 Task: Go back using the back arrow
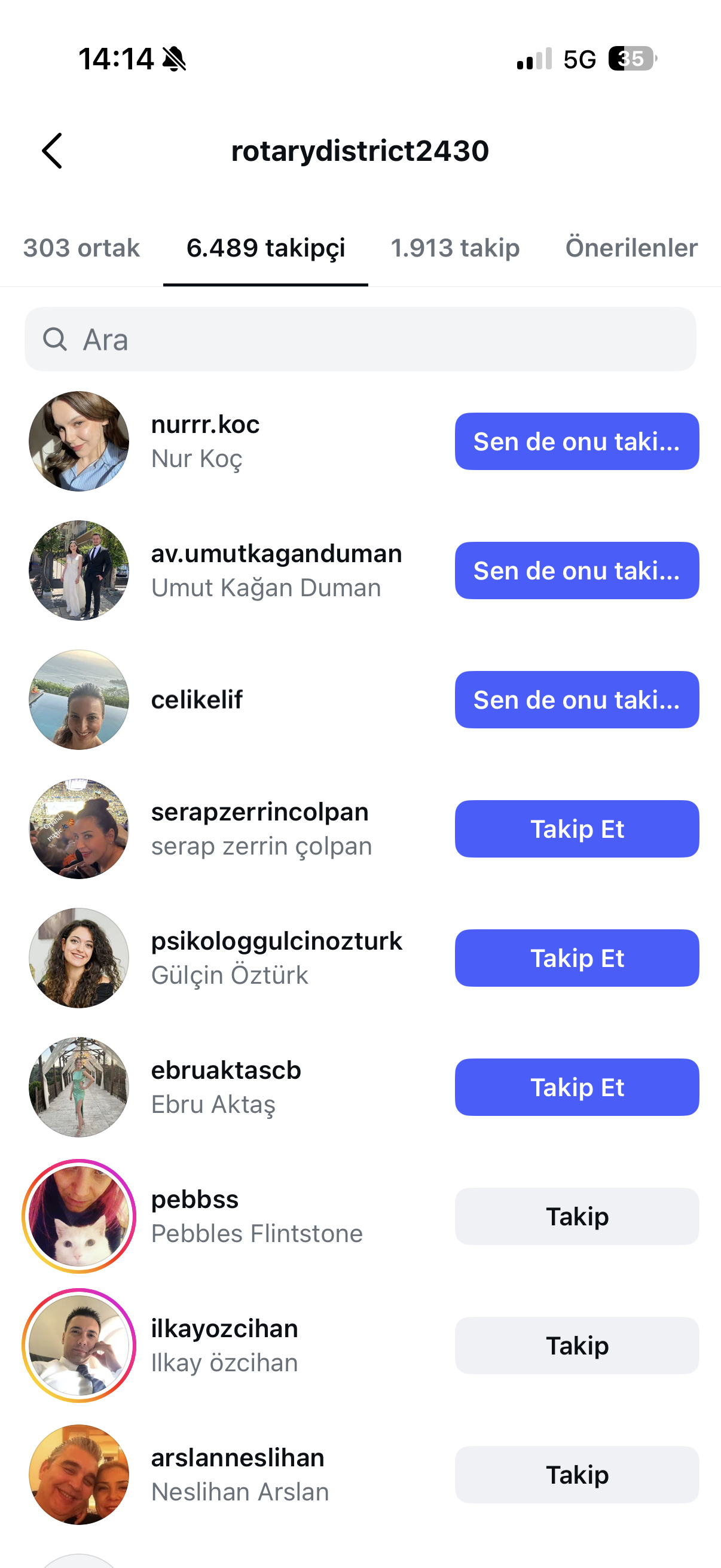coord(53,150)
